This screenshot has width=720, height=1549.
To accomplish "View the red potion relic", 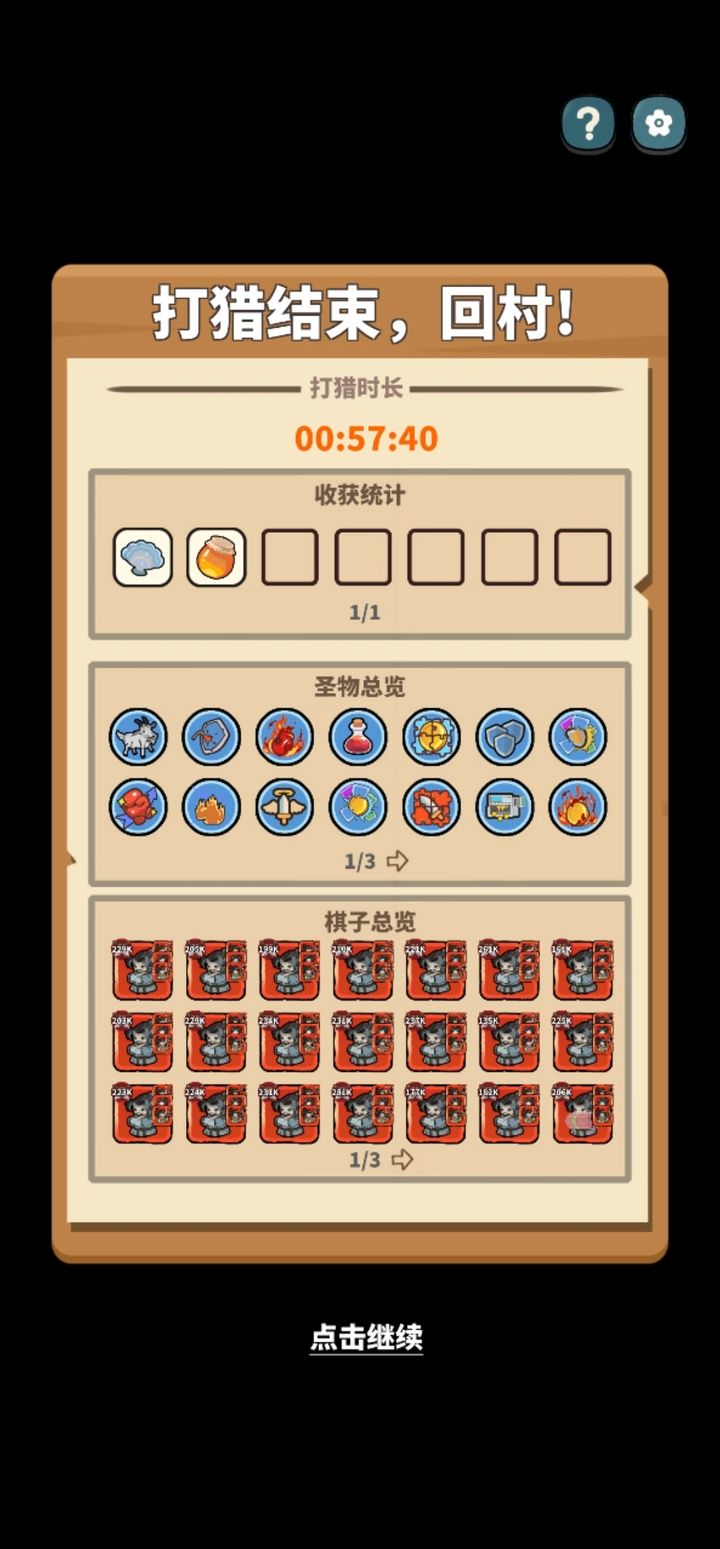I will pos(358,737).
